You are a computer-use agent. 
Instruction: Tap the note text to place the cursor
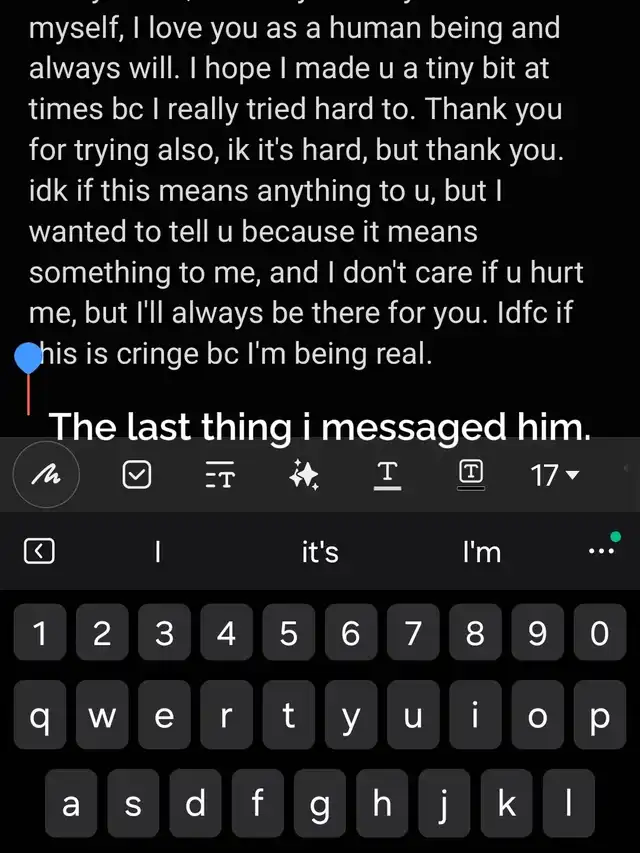point(300,230)
